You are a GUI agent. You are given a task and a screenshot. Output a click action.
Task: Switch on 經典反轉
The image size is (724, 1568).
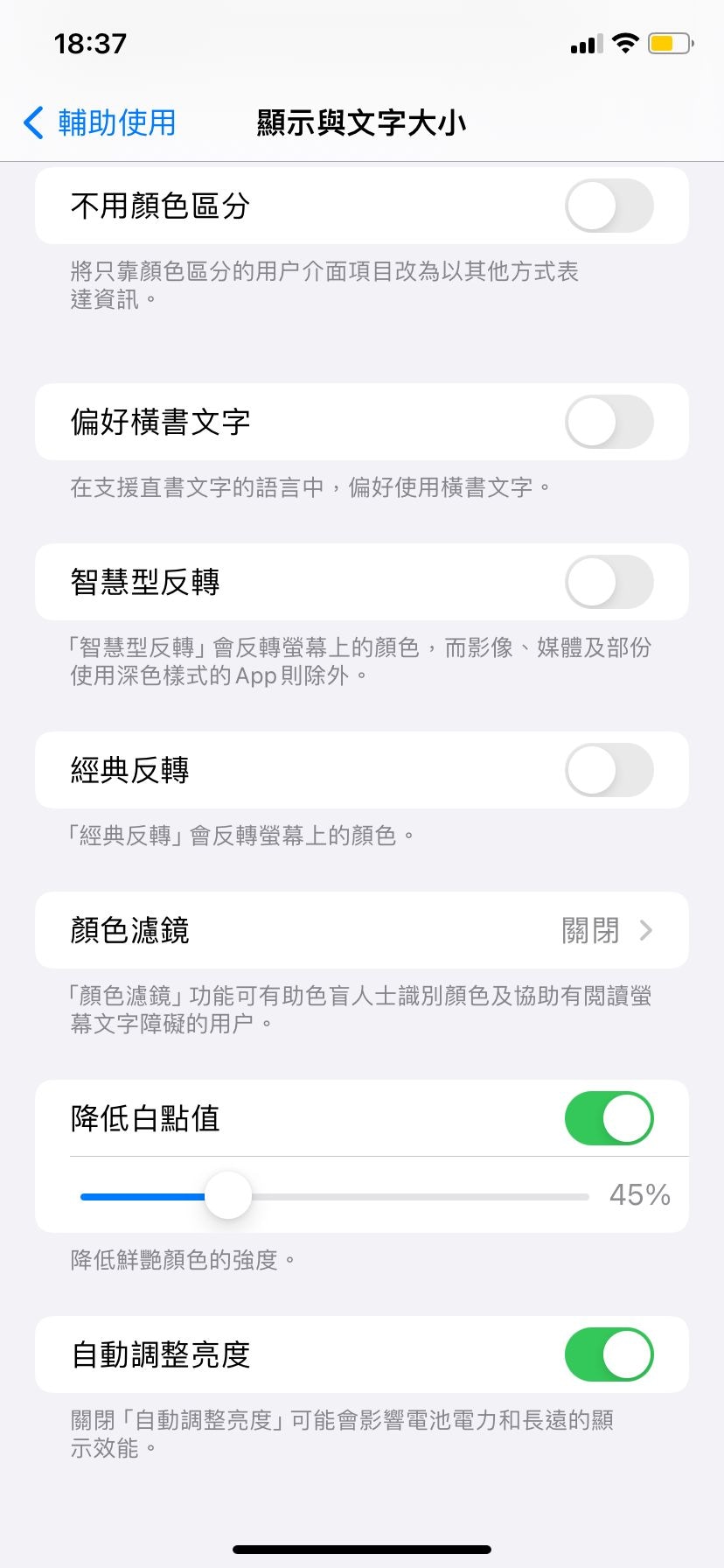pyautogui.click(x=609, y=770)
